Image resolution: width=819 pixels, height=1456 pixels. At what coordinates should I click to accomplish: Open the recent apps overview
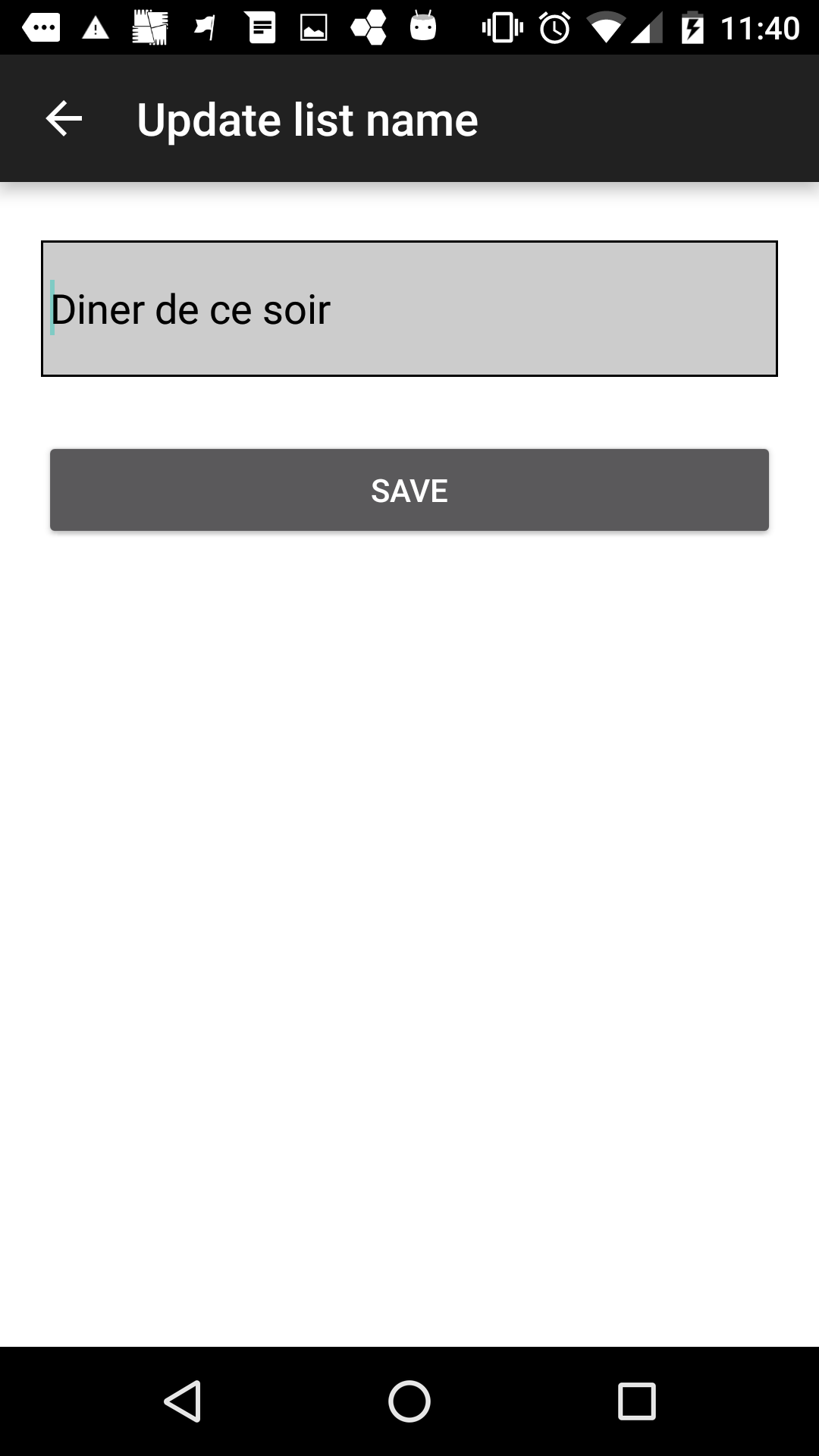pos(636,1401)
